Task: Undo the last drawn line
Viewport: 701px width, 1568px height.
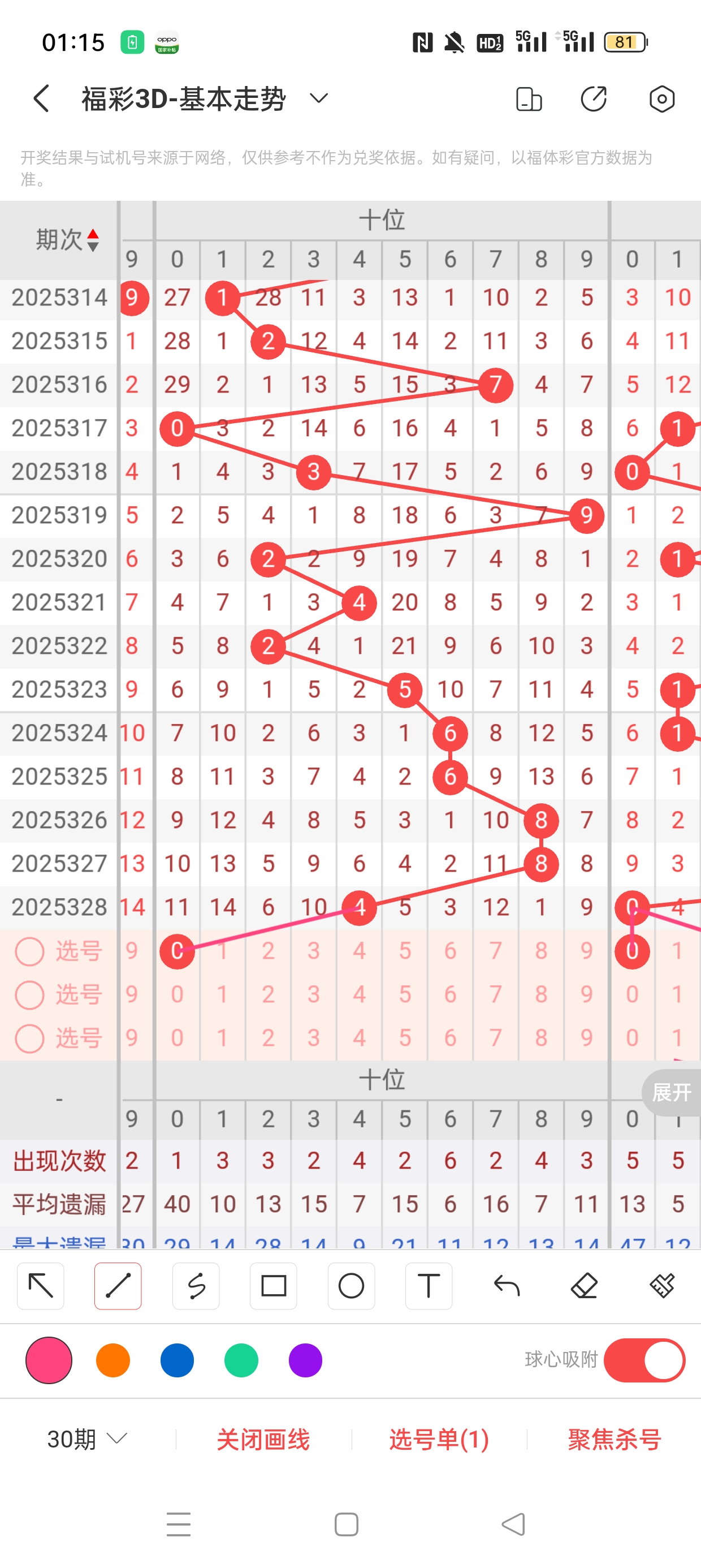Action: [507, 1286]
